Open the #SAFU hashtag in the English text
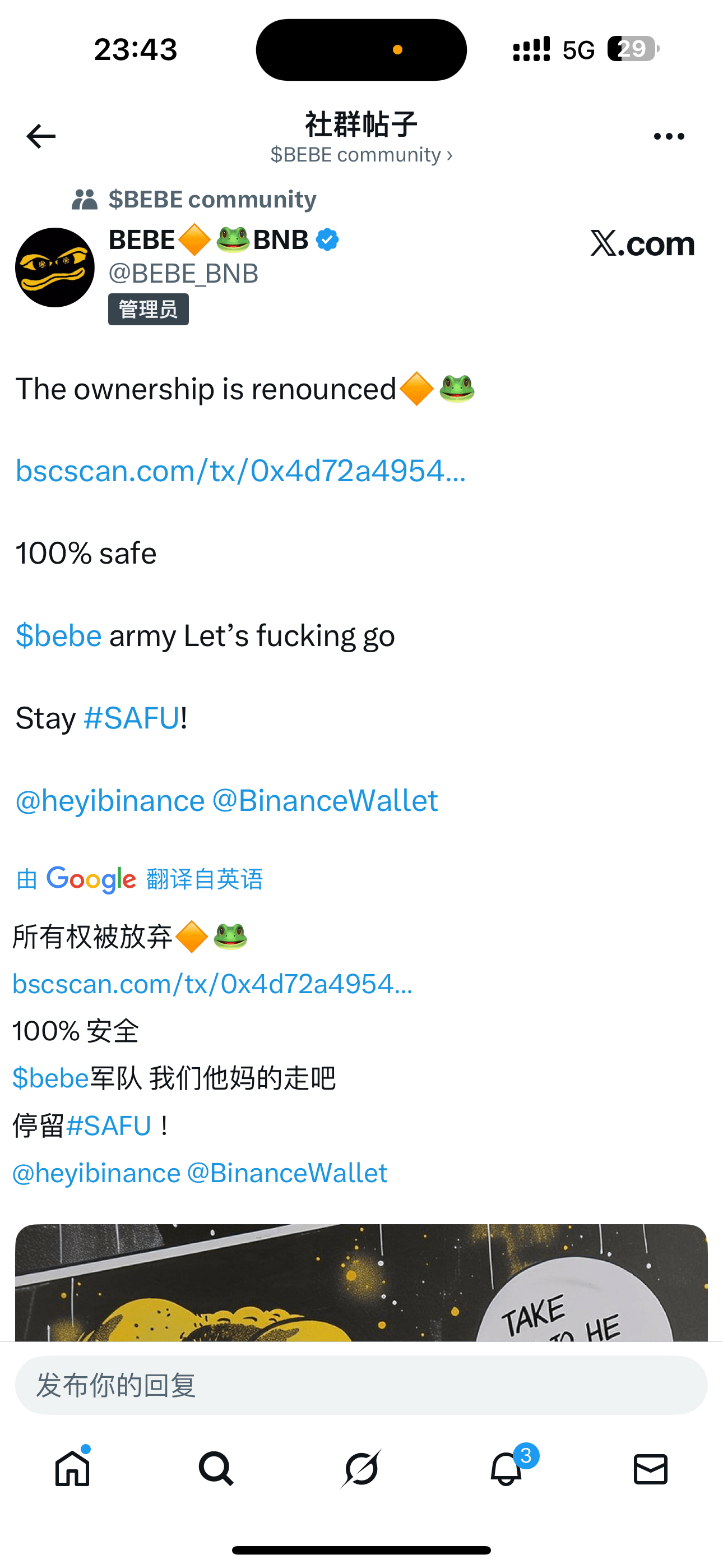This screenshot has width=723, height=1568. [x=132, y=718]
